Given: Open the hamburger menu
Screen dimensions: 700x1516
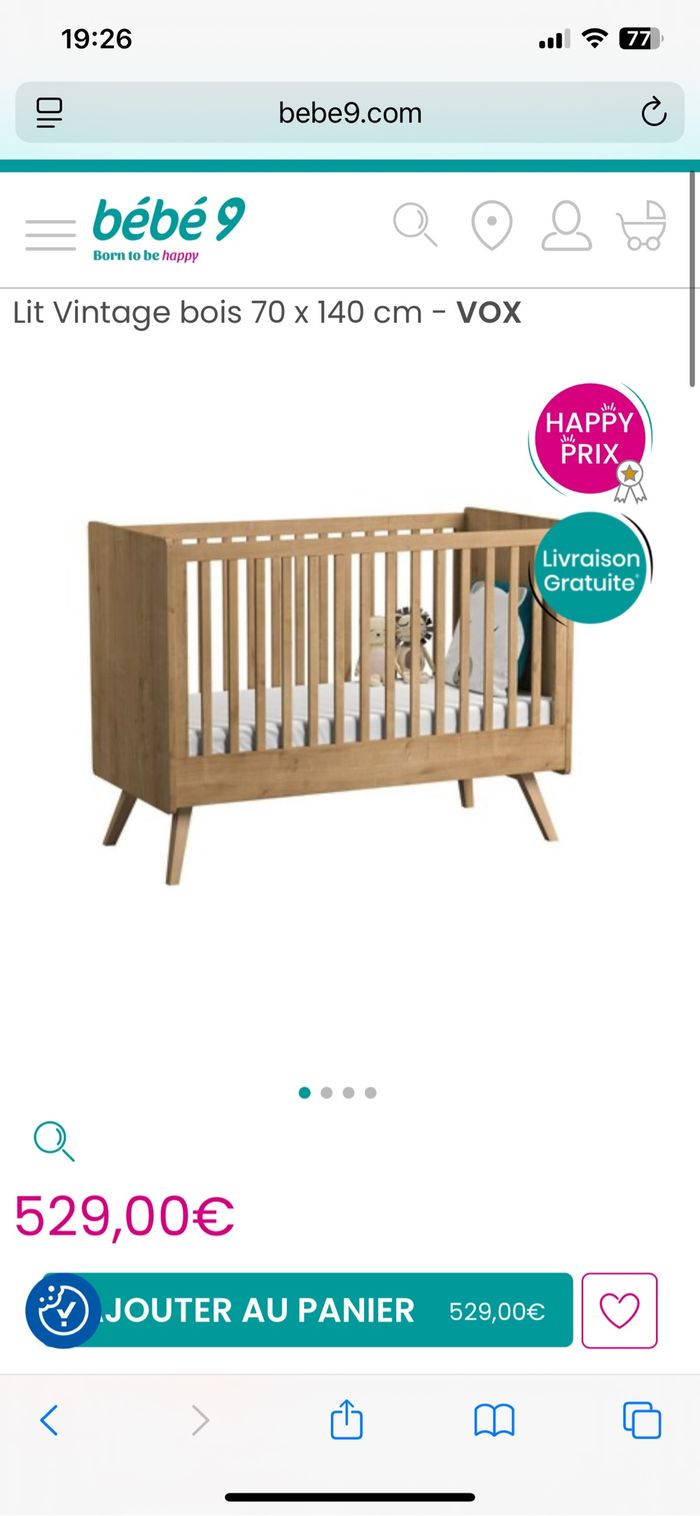Looking at the screenshot, I should tap(50, 234).
